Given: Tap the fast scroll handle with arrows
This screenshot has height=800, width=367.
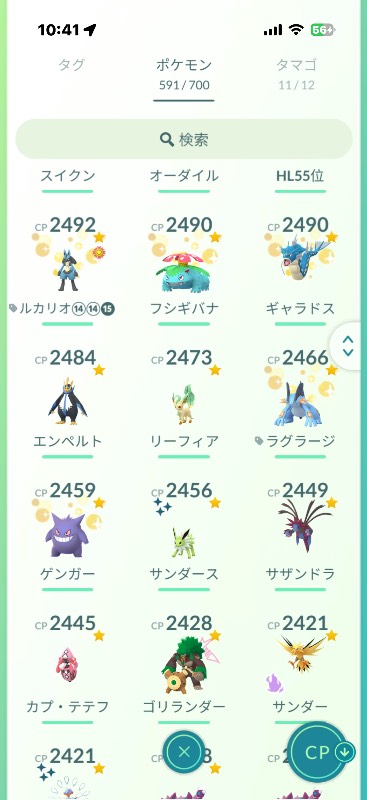Looking at the screenshot, I should click(x=348, y=346).
